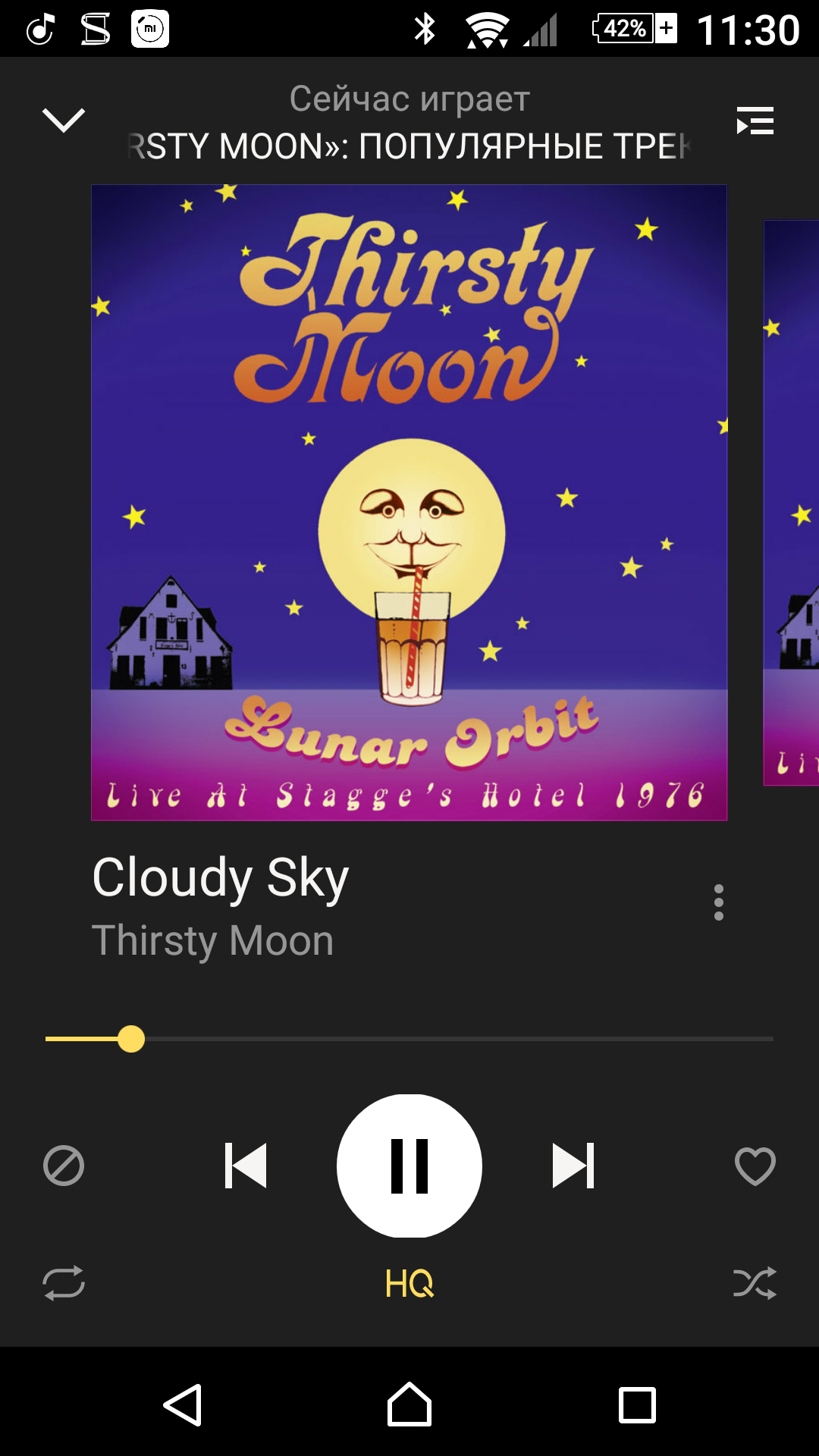This screenshot has height=1456, width=819.
Task: Tap the system back button
Action: coord(183,1404)
